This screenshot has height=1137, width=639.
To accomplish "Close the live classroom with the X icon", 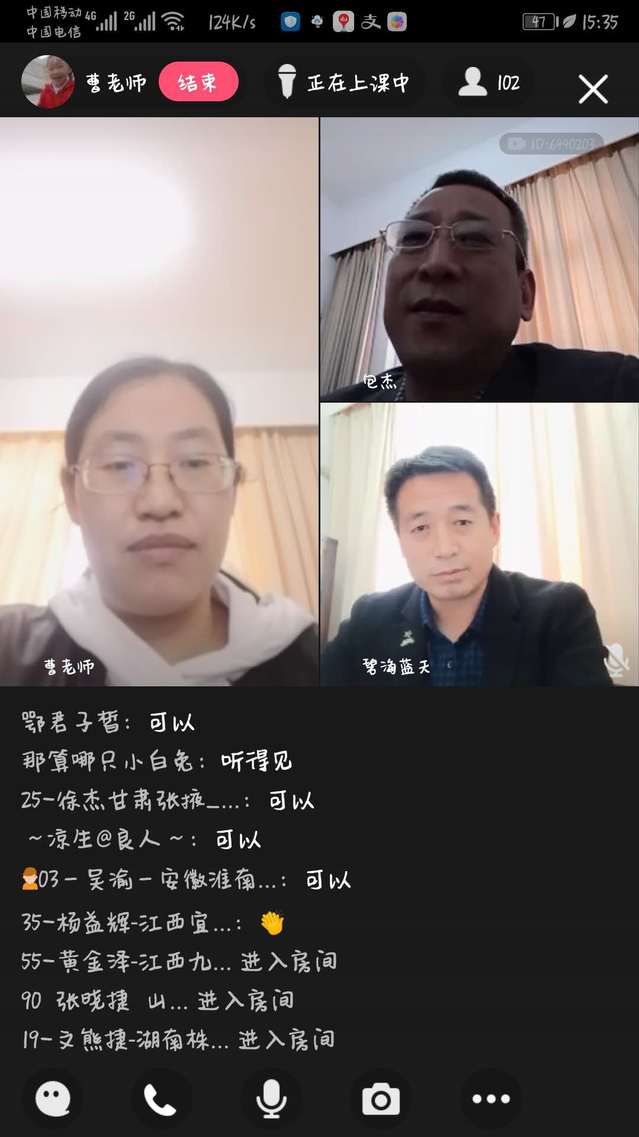I will pos(593,89).
